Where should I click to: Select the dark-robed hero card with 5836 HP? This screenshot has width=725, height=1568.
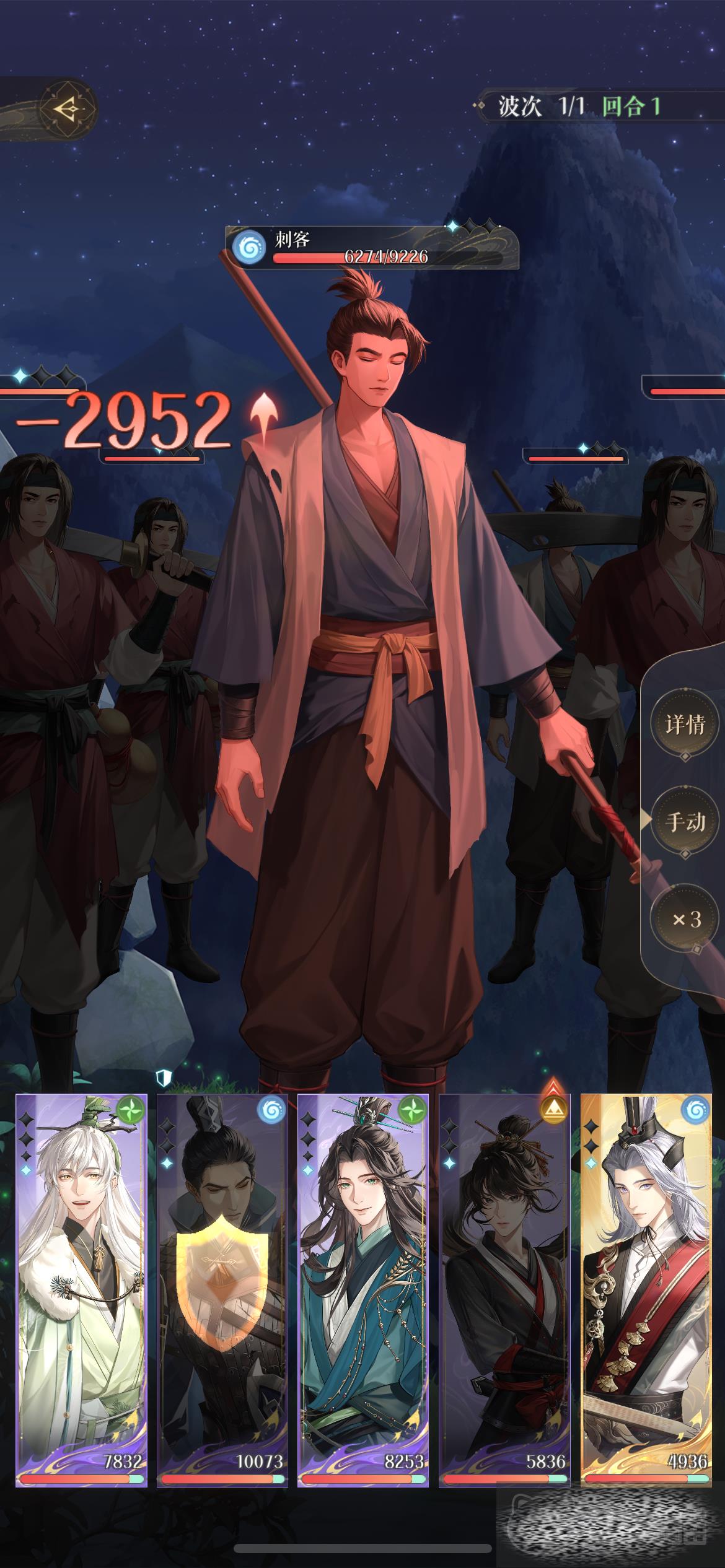click(x=504, y=1289)
